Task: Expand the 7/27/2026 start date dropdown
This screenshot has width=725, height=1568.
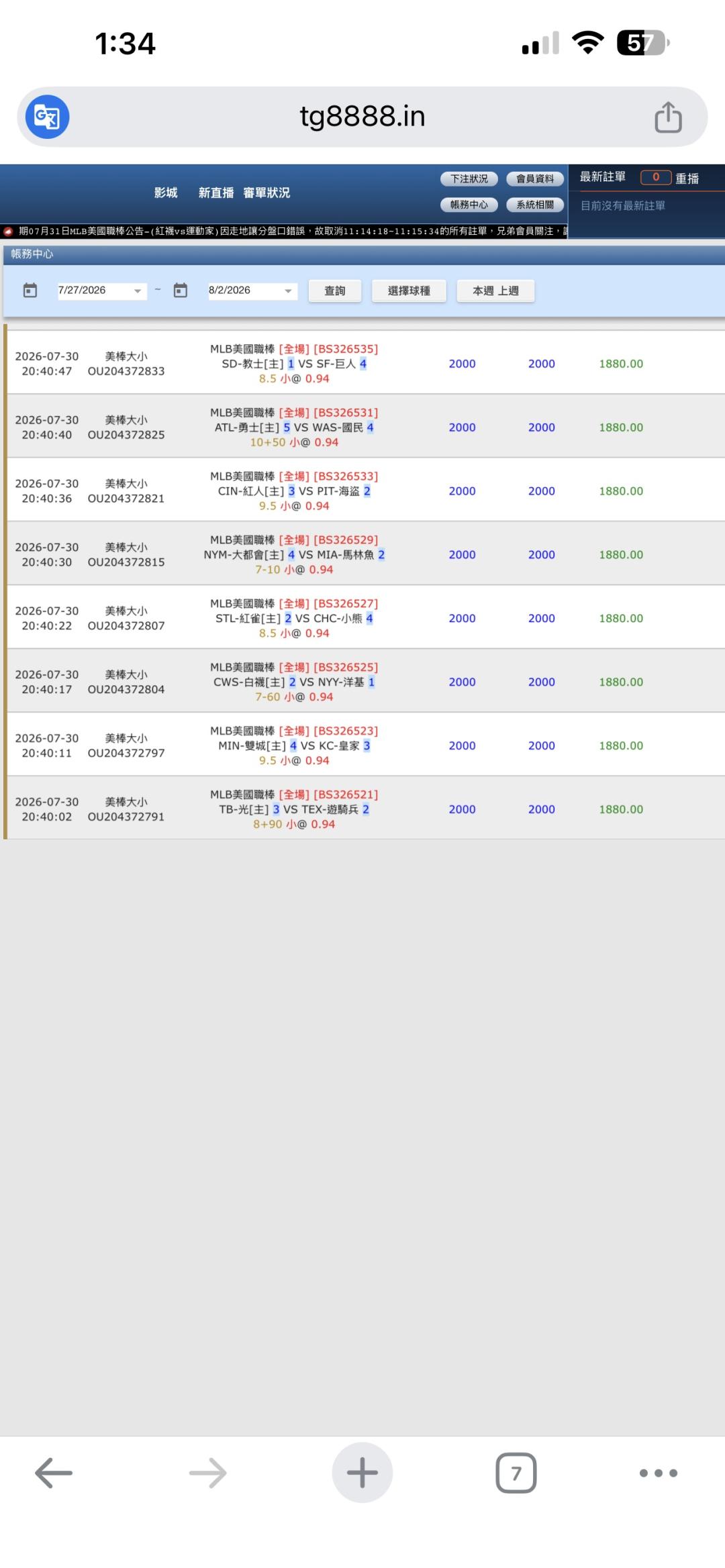Action: click(x=101, y=291)
